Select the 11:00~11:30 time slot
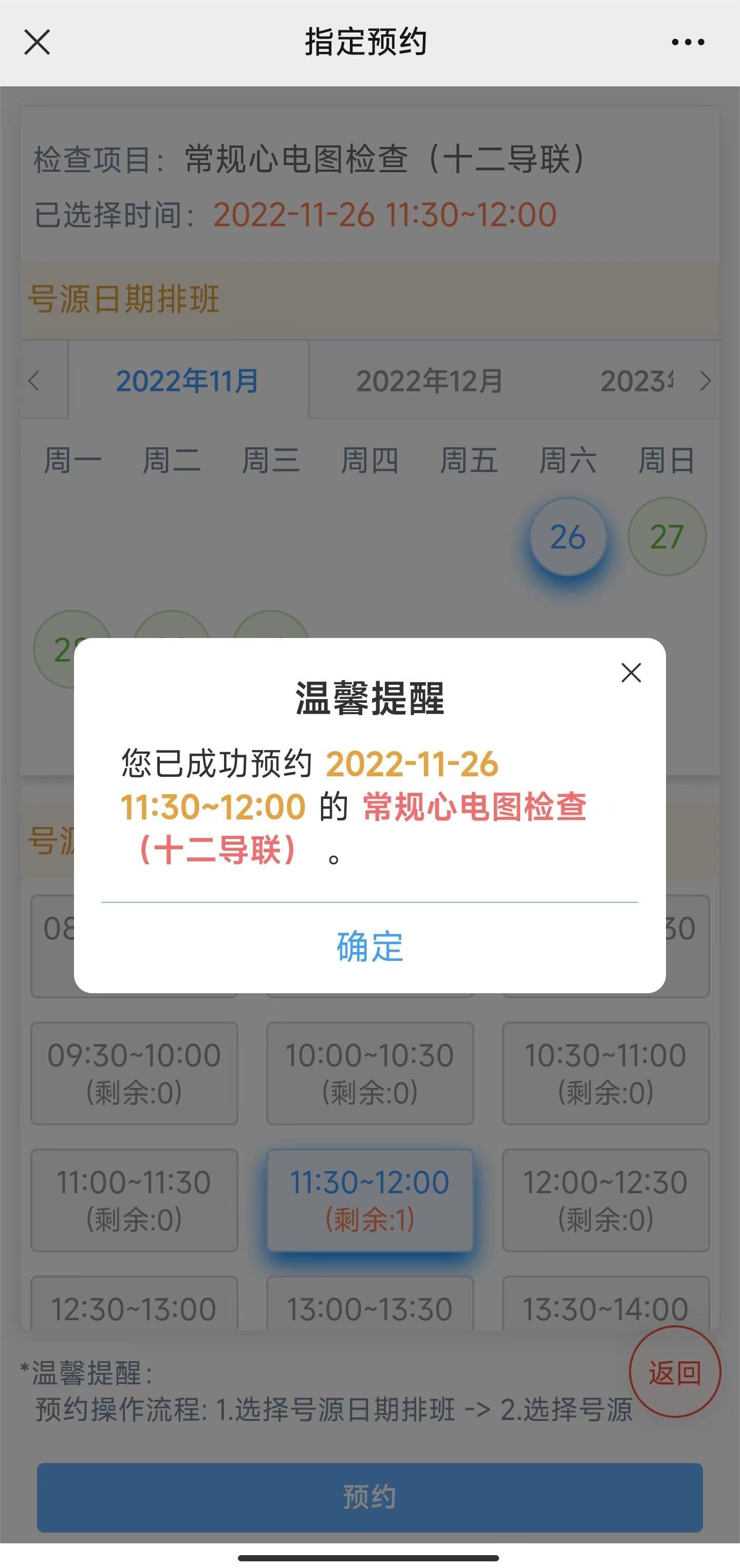The height and width of the screenshot is (1568, 740). coord(134,1200)
